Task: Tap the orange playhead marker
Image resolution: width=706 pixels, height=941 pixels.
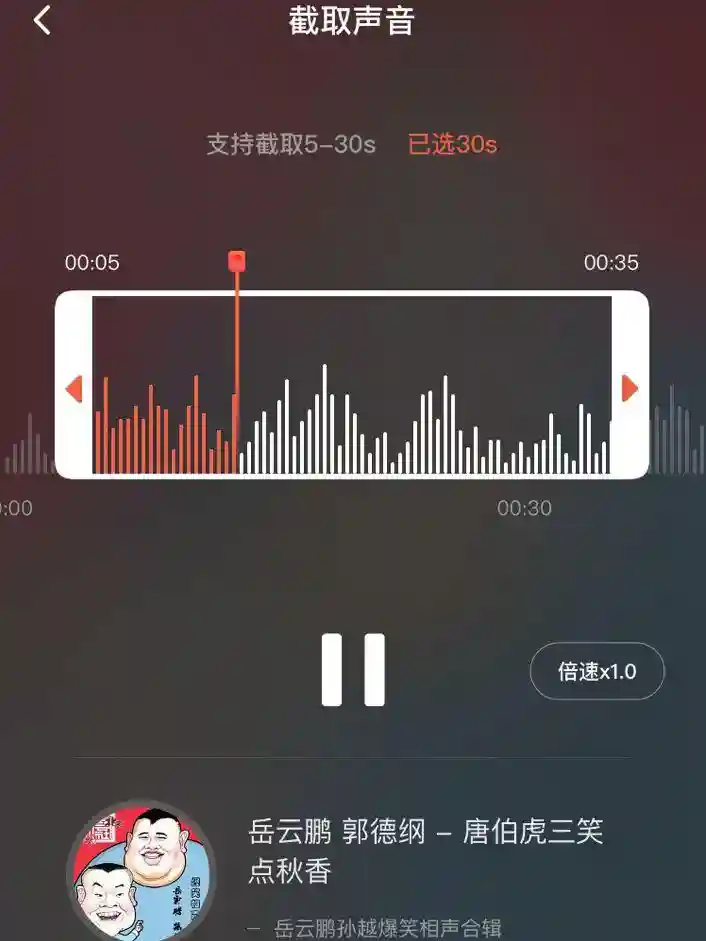Action: point(237,262)
